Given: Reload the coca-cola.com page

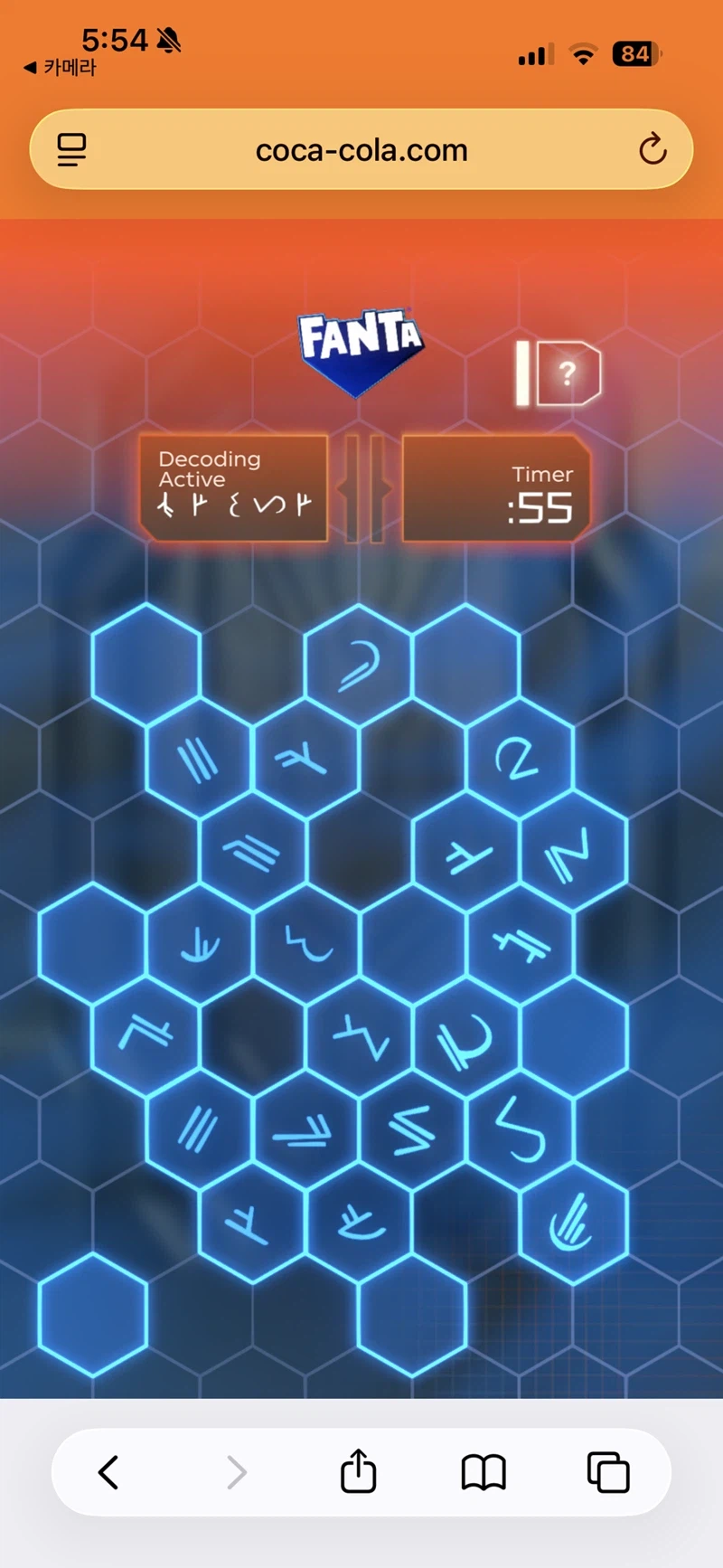Looking at the screenshot, I should click(x=652, y=149).
